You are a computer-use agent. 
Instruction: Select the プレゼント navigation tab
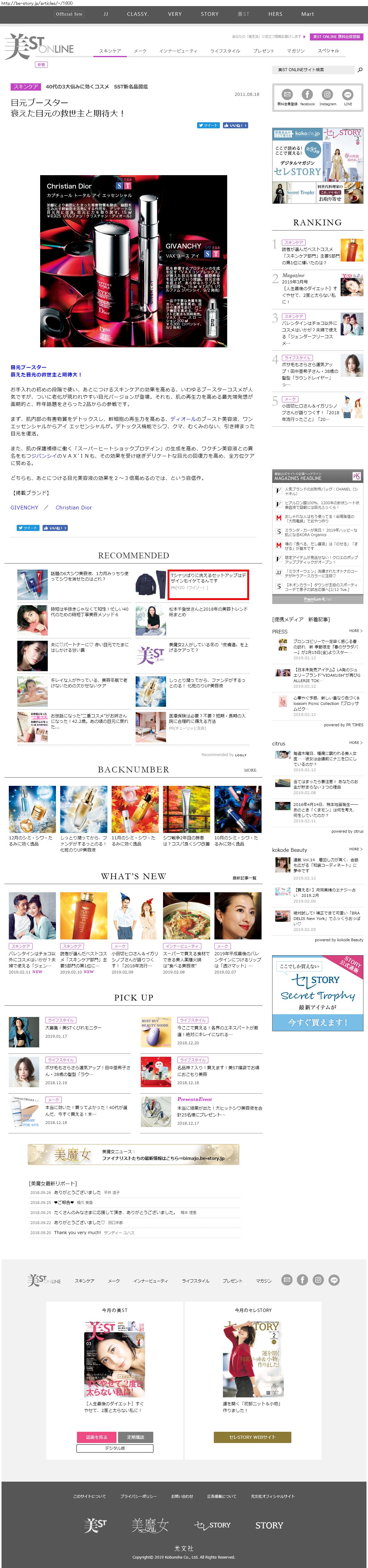point(263,51)
